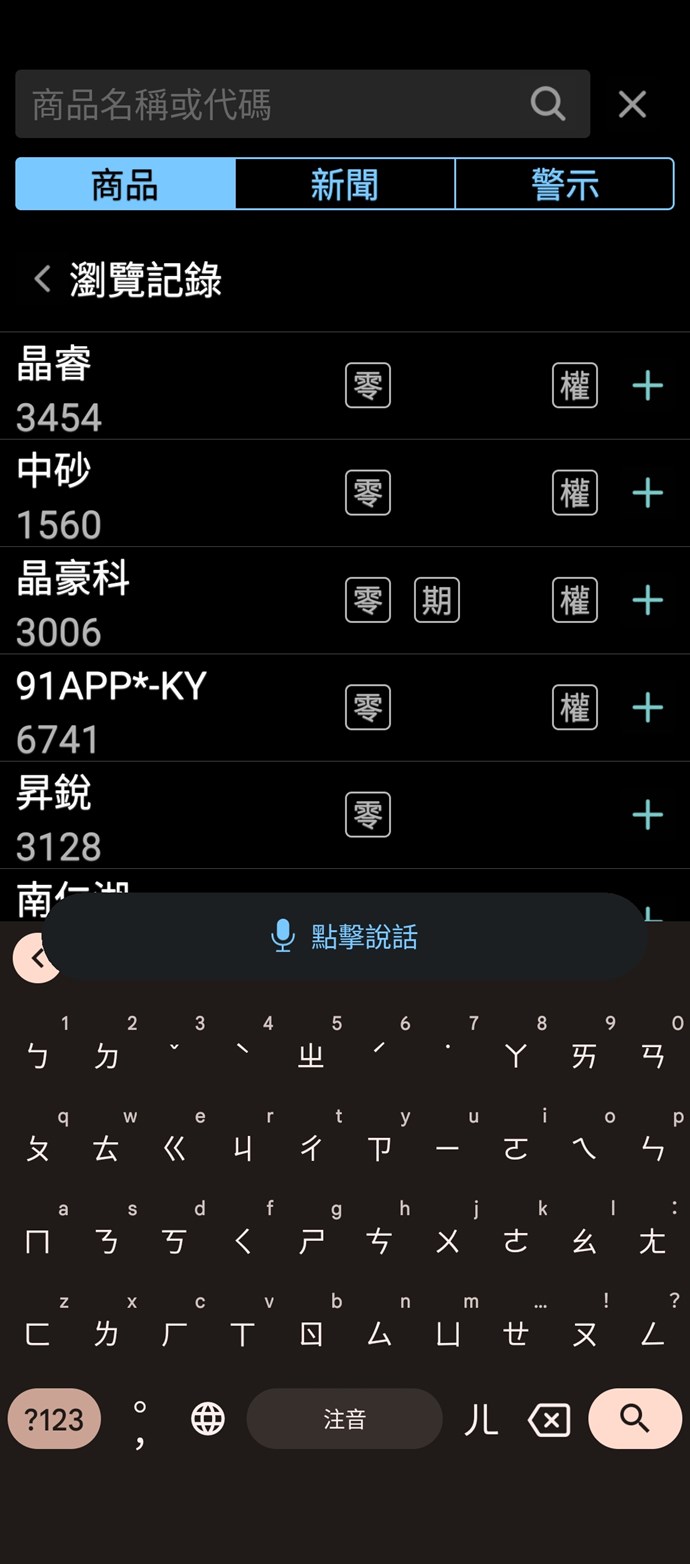Image resolution: width=690 pixels, height=1564 pixels.
Task: Open the 中砂 1560 stock row
Action: pos(150,495)
